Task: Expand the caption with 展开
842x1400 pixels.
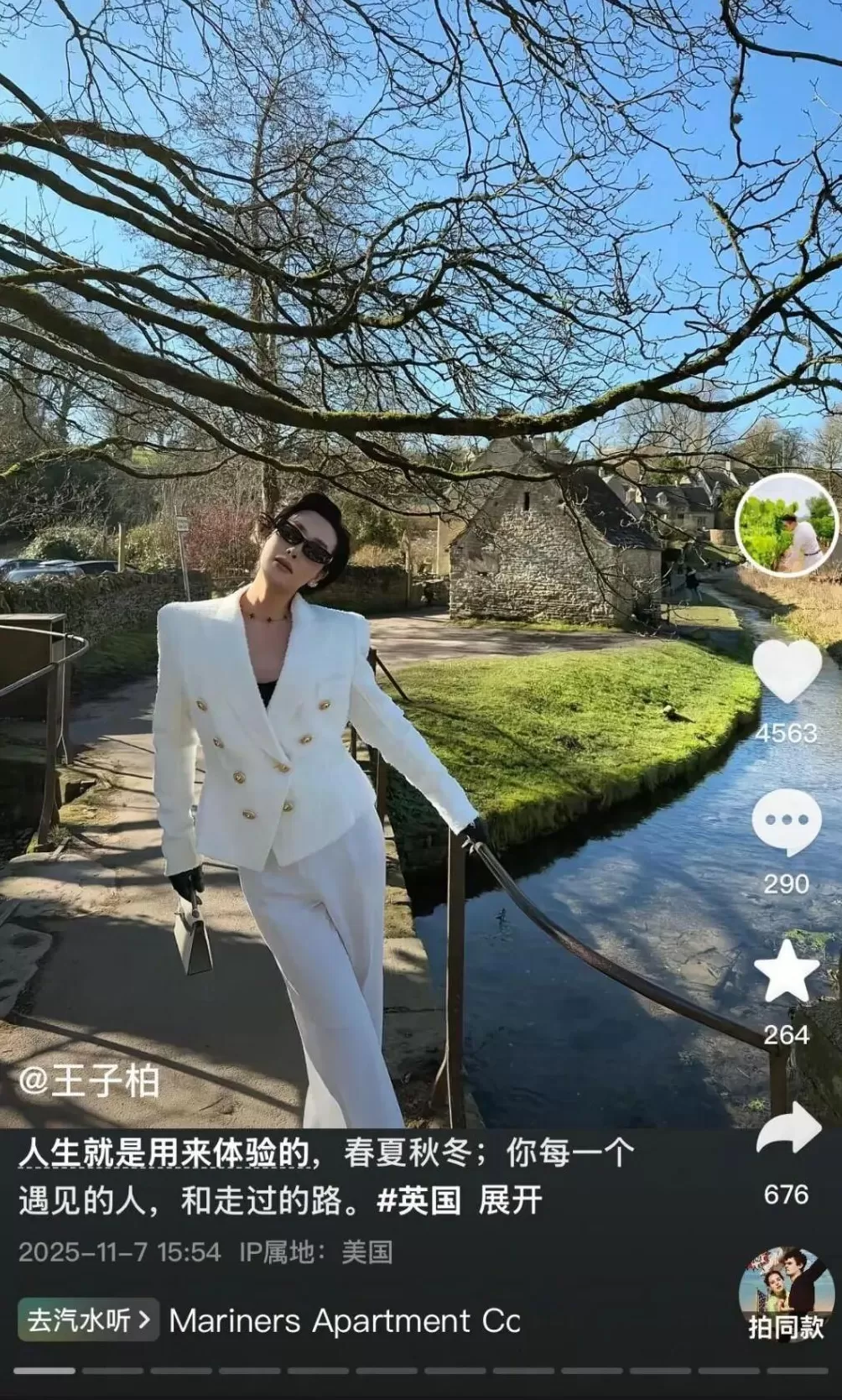Action: pyautogui.click(x=511, y=1200)
